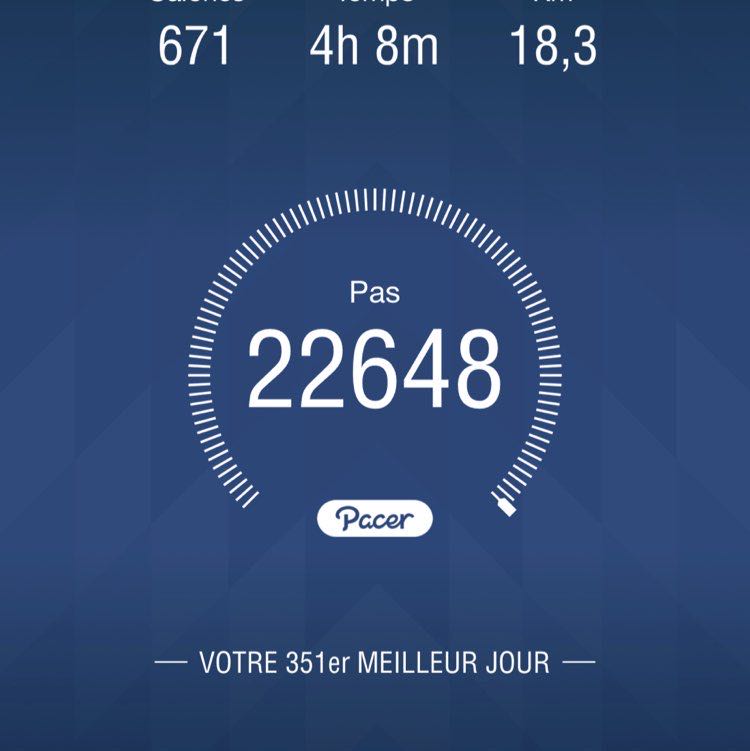Tap the center of the step dial

375,365
